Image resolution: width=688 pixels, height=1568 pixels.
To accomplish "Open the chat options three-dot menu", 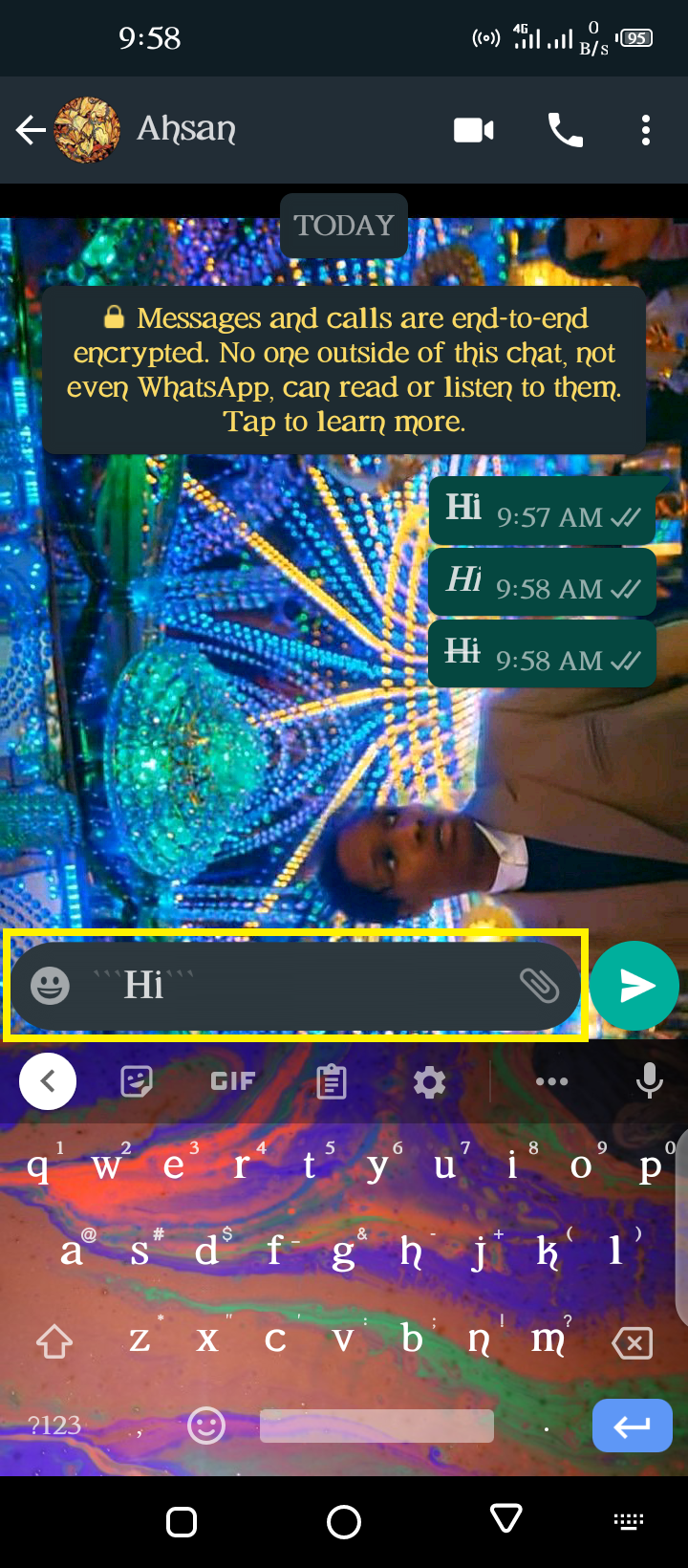I will tap(646, 129).
